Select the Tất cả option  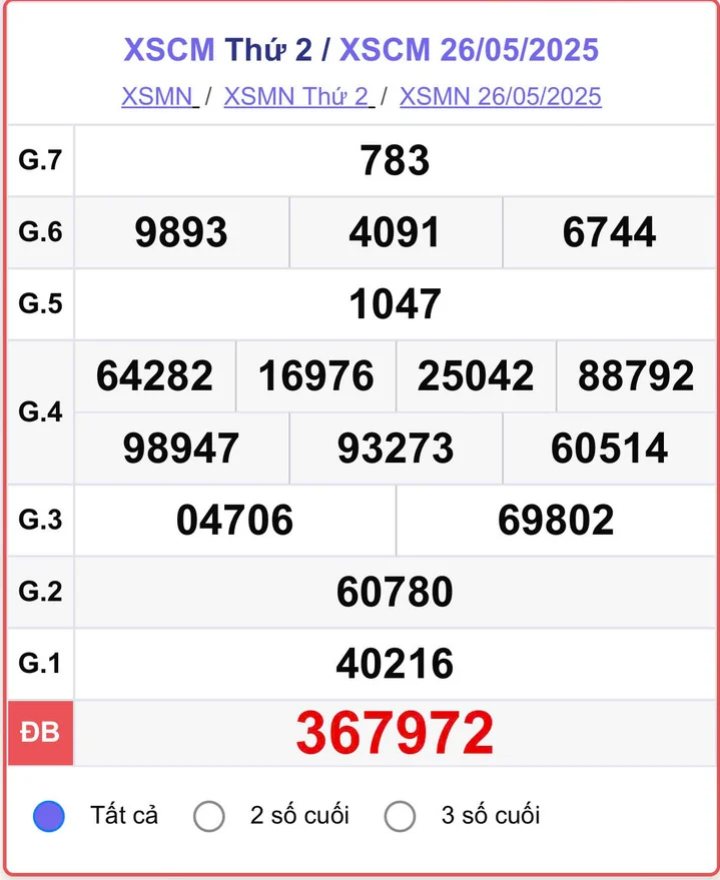coord(49,816)
